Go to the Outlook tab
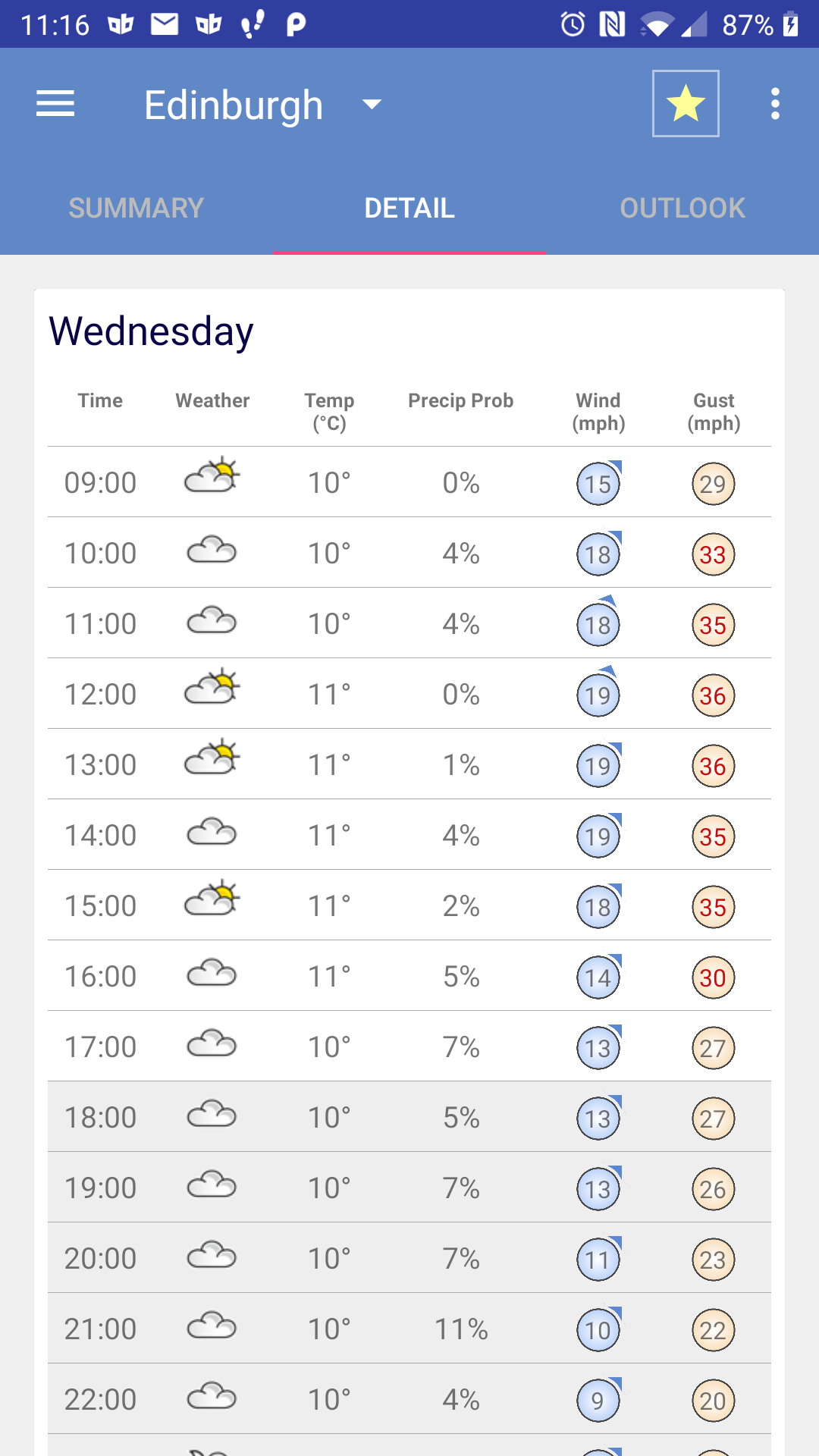Viewport: 819px width, 1456px height. pos(682,208)
